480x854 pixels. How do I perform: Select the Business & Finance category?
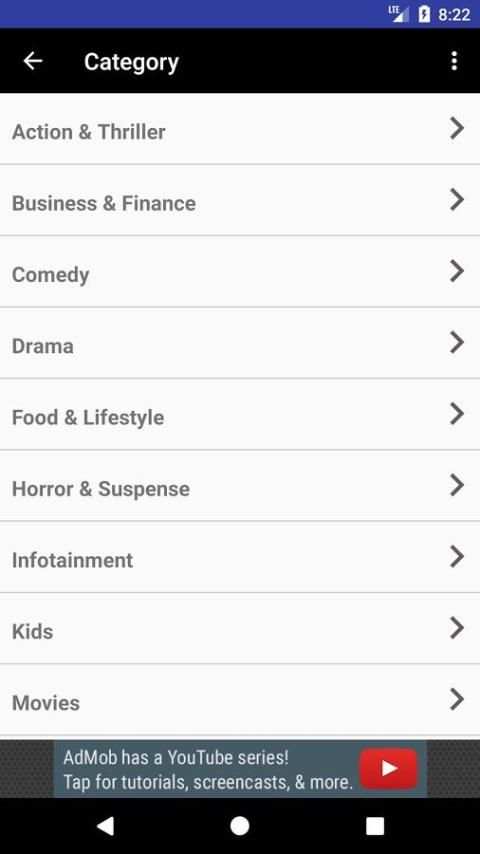click(240, 200)
